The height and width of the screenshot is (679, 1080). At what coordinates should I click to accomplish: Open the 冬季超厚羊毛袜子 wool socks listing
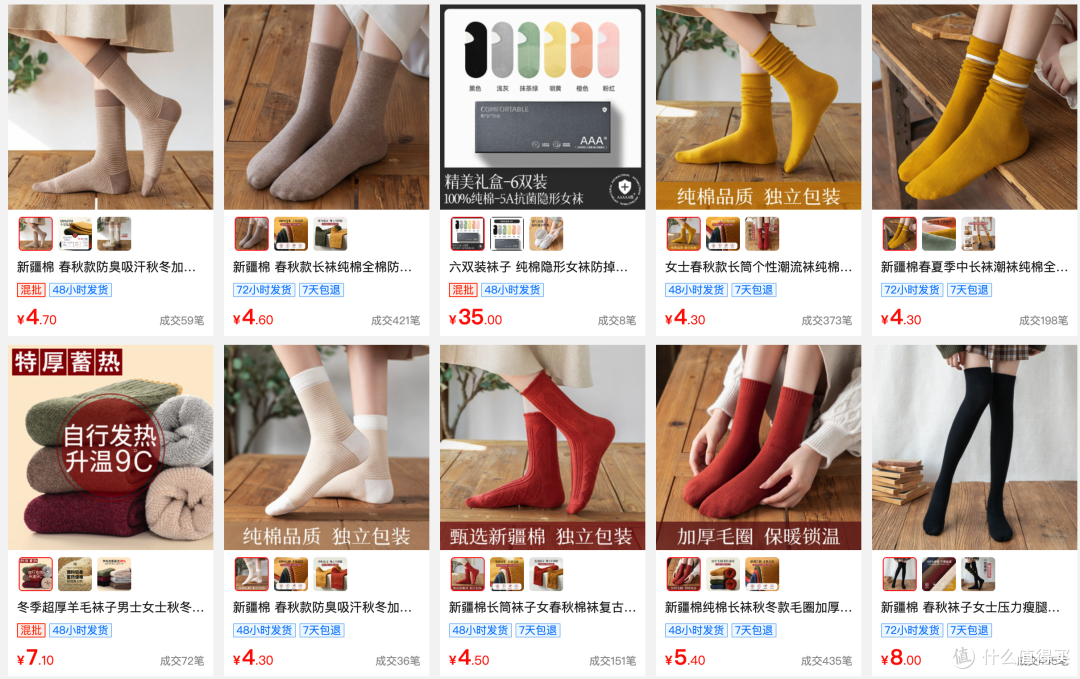(x=110, y=447)
